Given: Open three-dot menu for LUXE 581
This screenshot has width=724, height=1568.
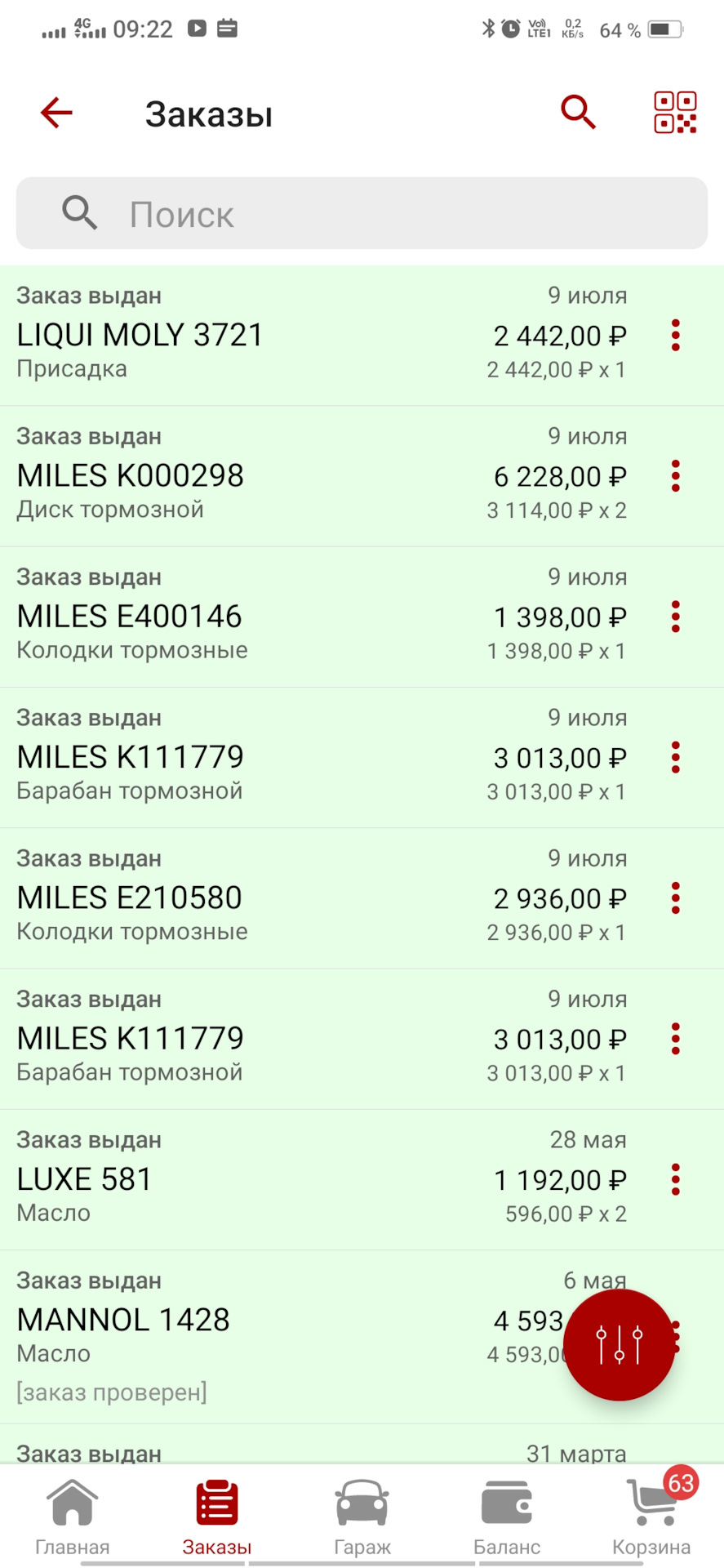Looking at the screenshot, I should (676, 1179).
